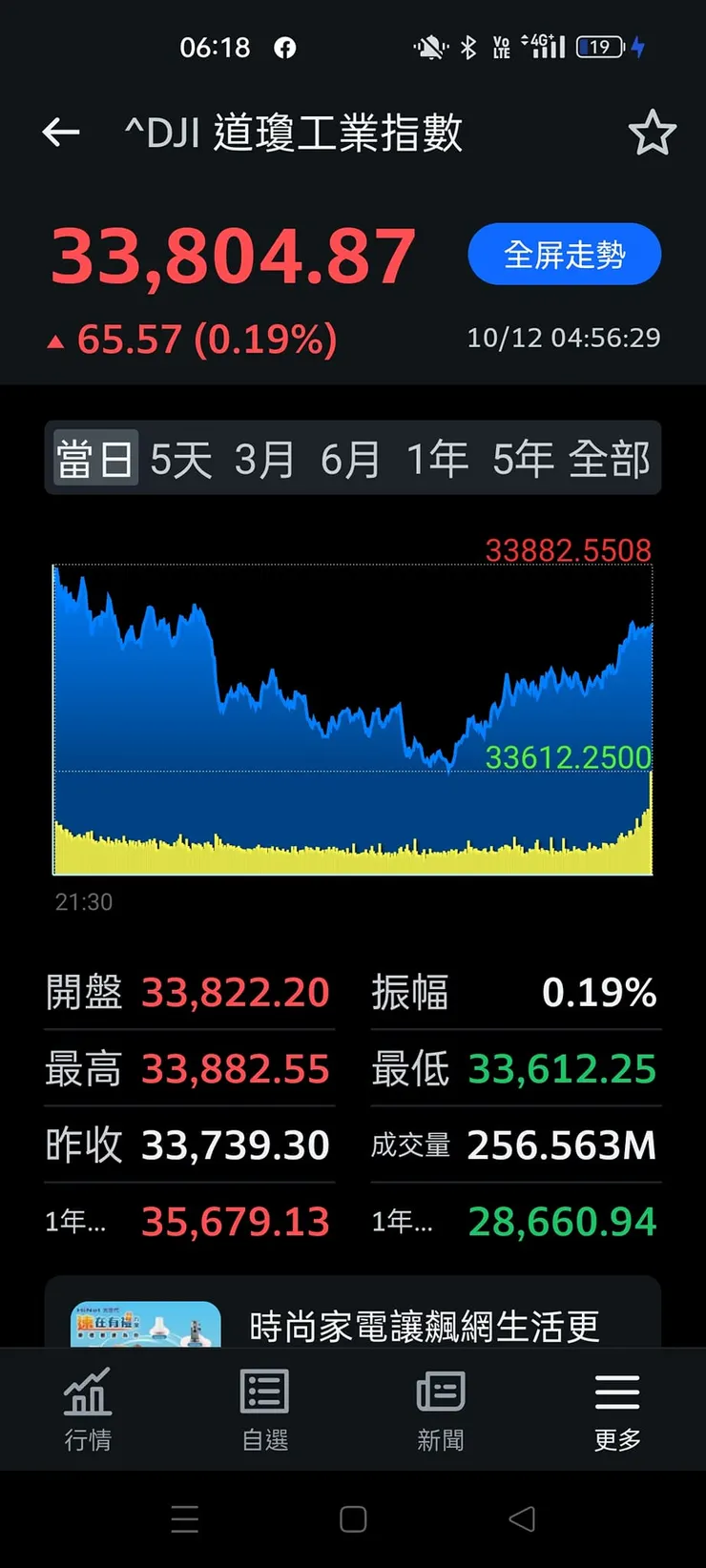Select the 1年 one-year tab

[438, 459]
